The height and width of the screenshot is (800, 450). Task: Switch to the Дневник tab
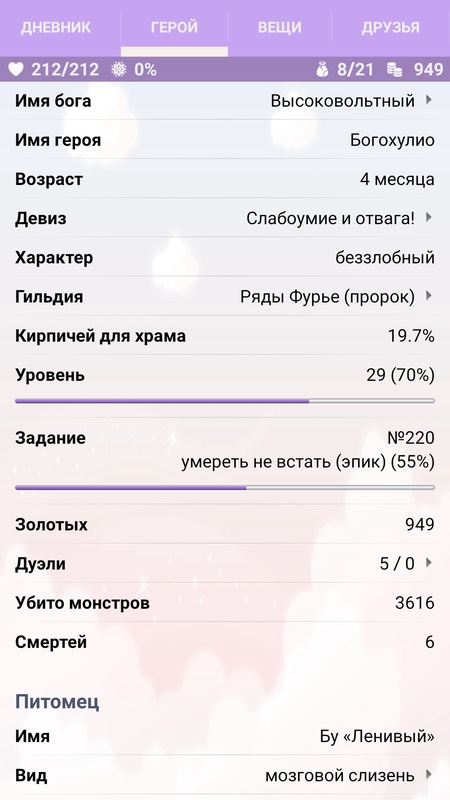coord(56,28)
